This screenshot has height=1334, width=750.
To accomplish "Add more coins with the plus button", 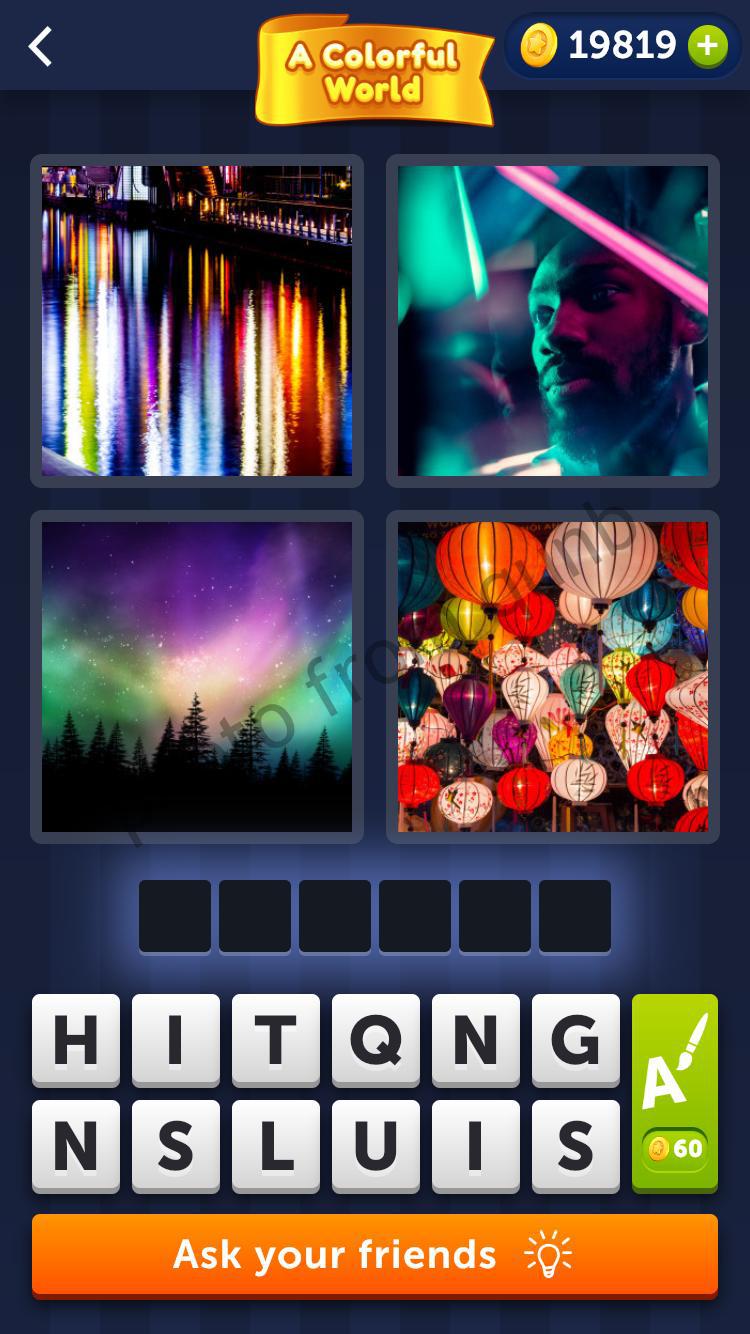I will click(708, 46).
